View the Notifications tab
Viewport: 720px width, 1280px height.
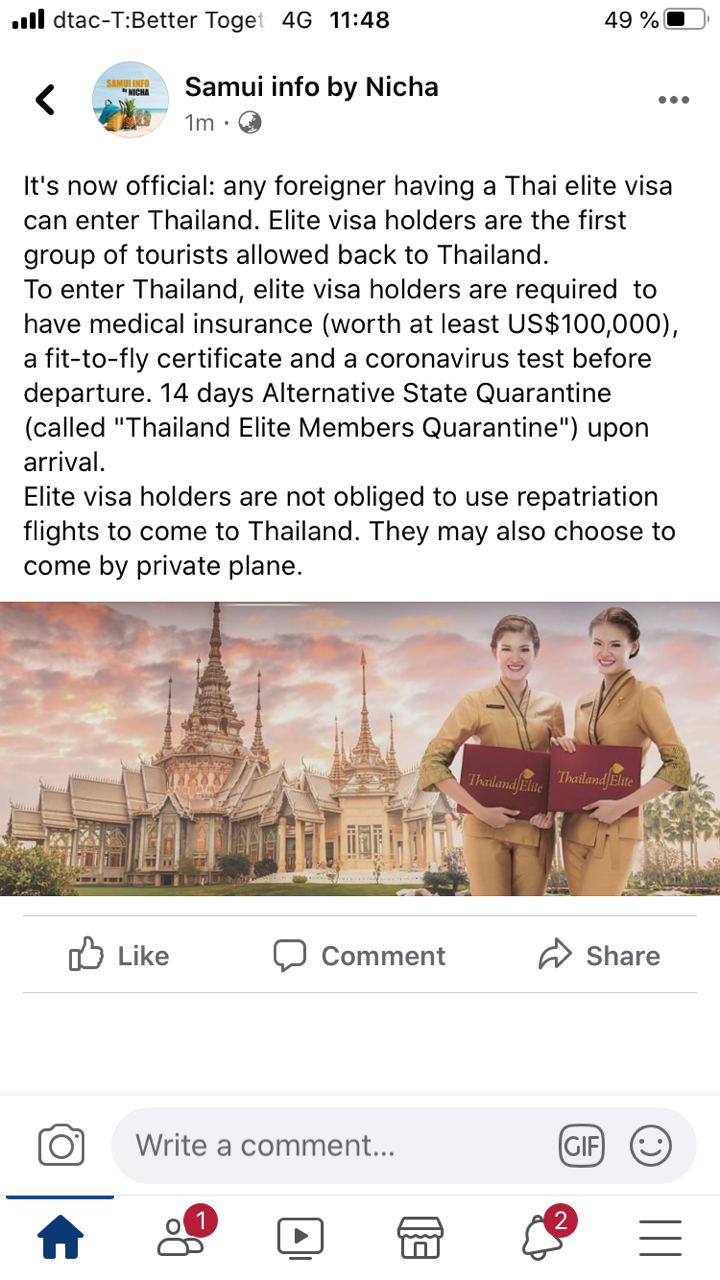541,1238
